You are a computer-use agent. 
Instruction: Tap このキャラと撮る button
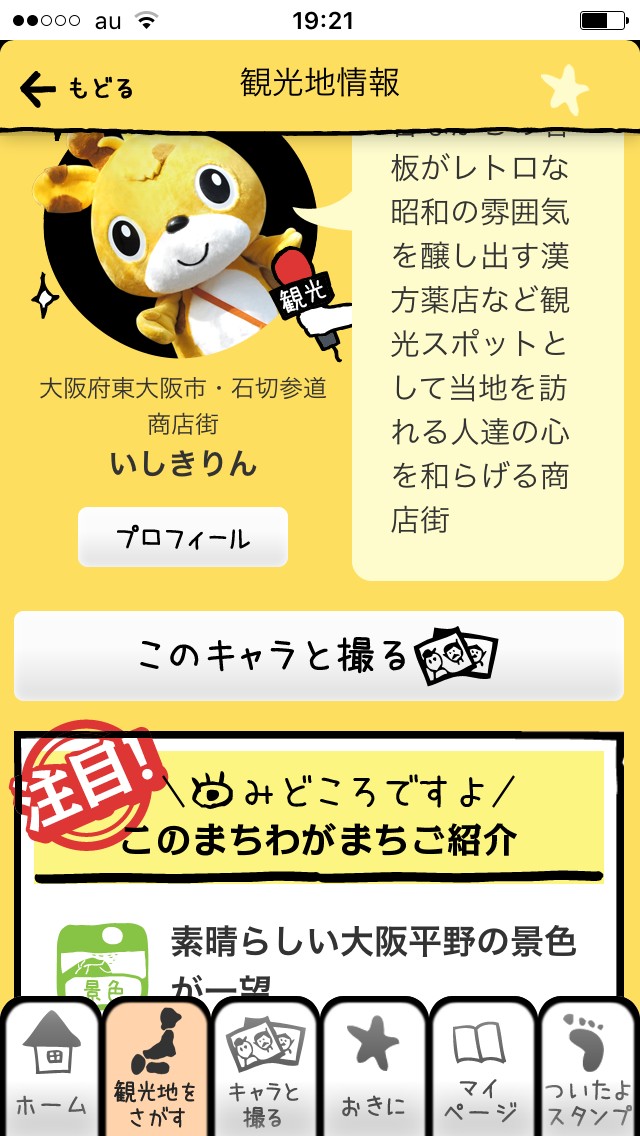tap(319, 656)
